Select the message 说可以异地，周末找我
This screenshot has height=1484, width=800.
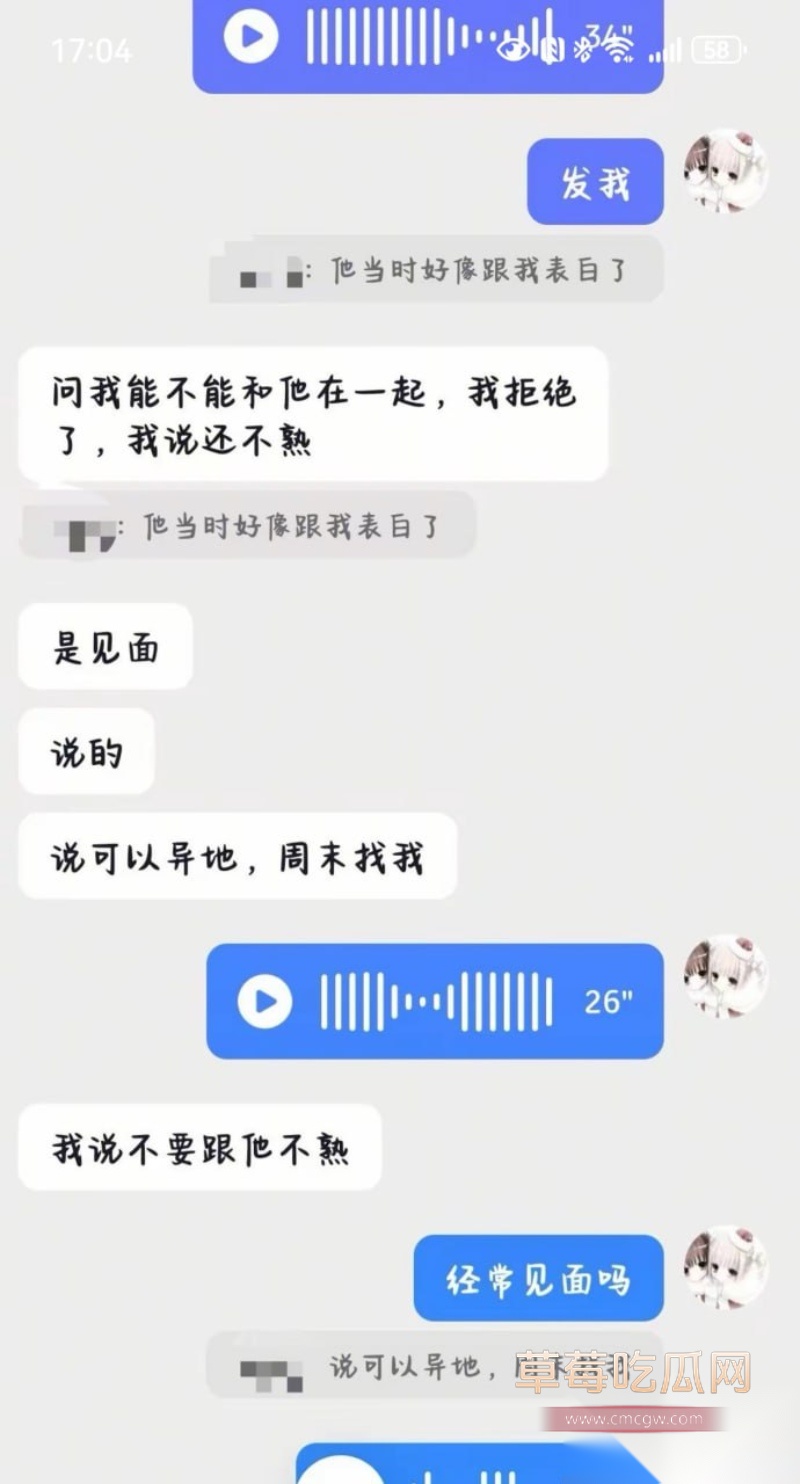pyautogui.click(x=236, y=855)
